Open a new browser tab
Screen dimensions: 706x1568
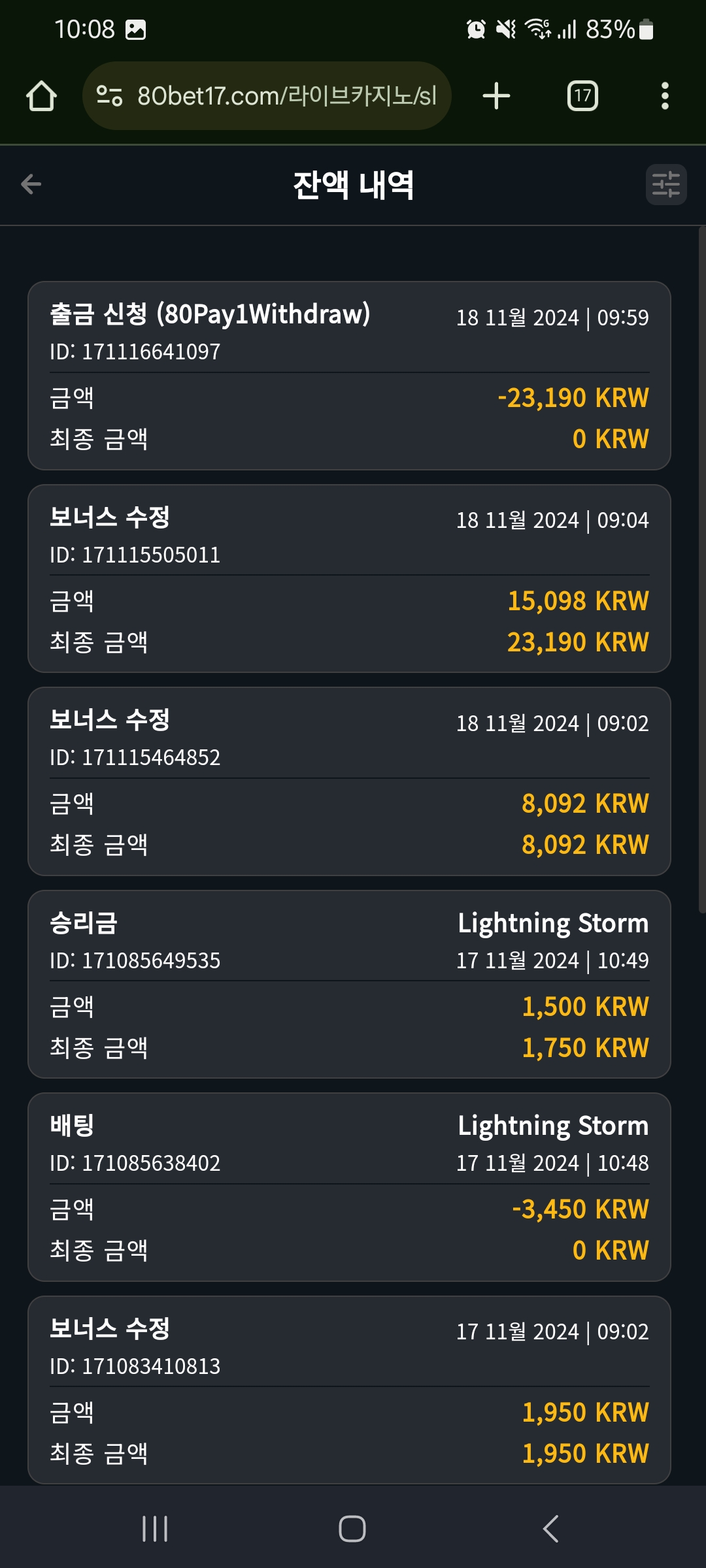pyautogui.click(x=496, y=96)
